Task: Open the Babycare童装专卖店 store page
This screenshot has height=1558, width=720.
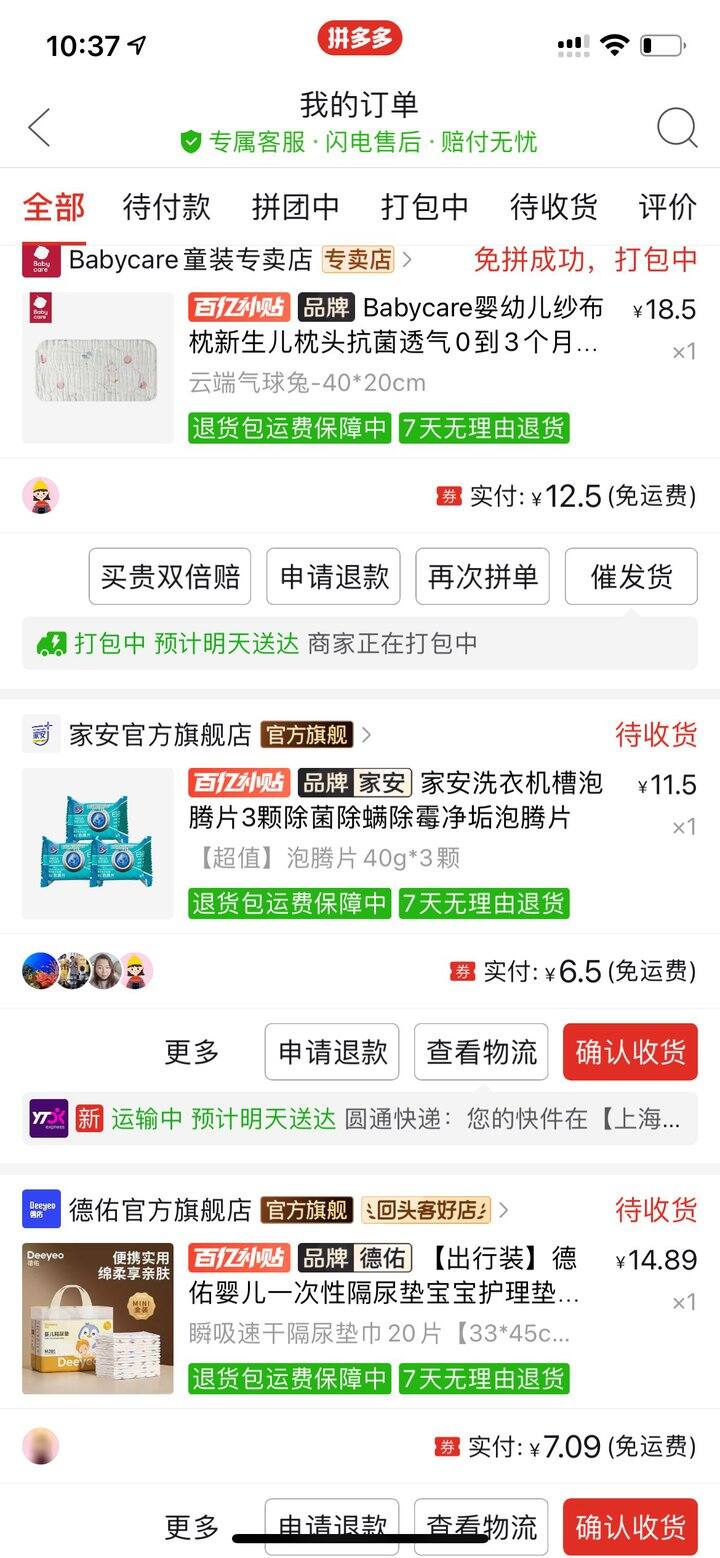Action: [x=190, y=261]
